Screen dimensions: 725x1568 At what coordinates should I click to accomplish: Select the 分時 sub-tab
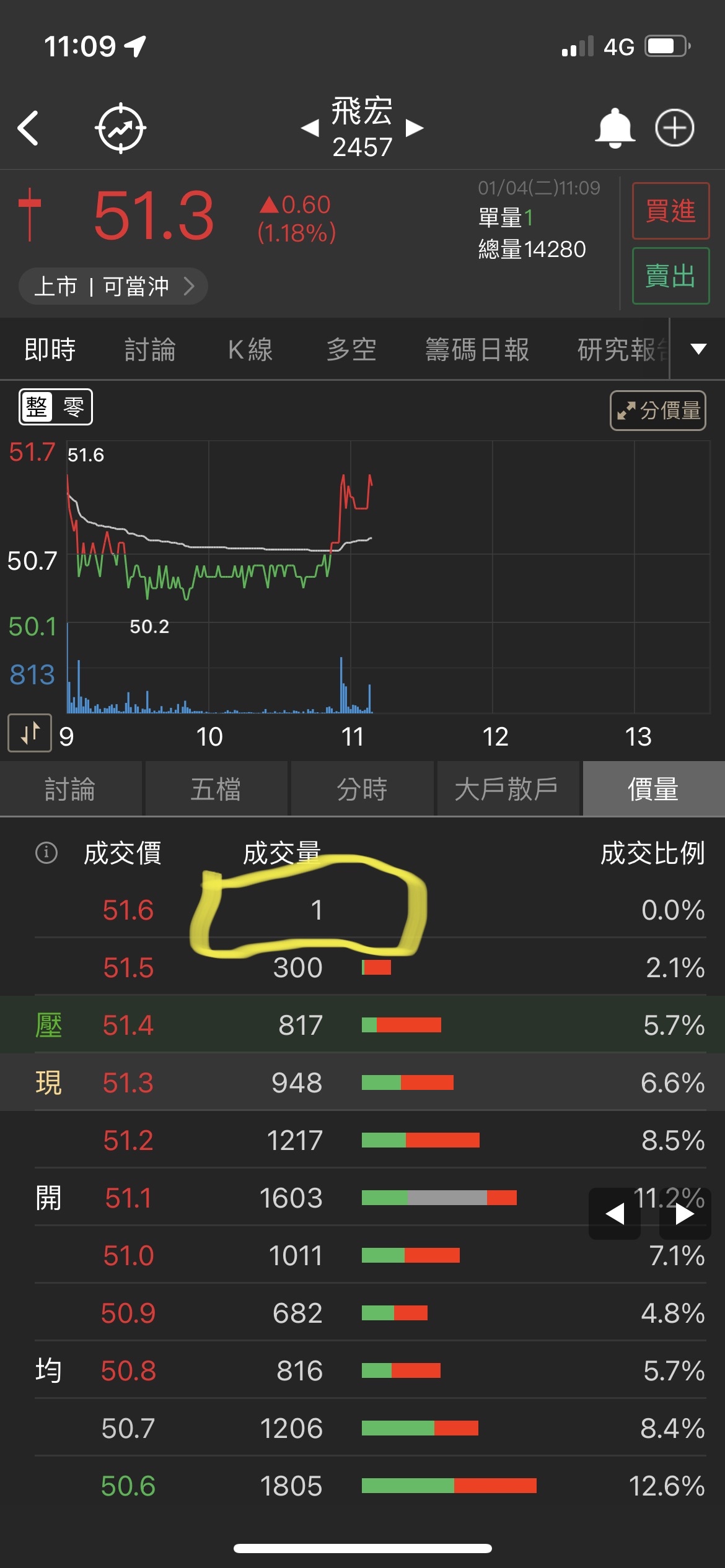(x=362, y=790)
